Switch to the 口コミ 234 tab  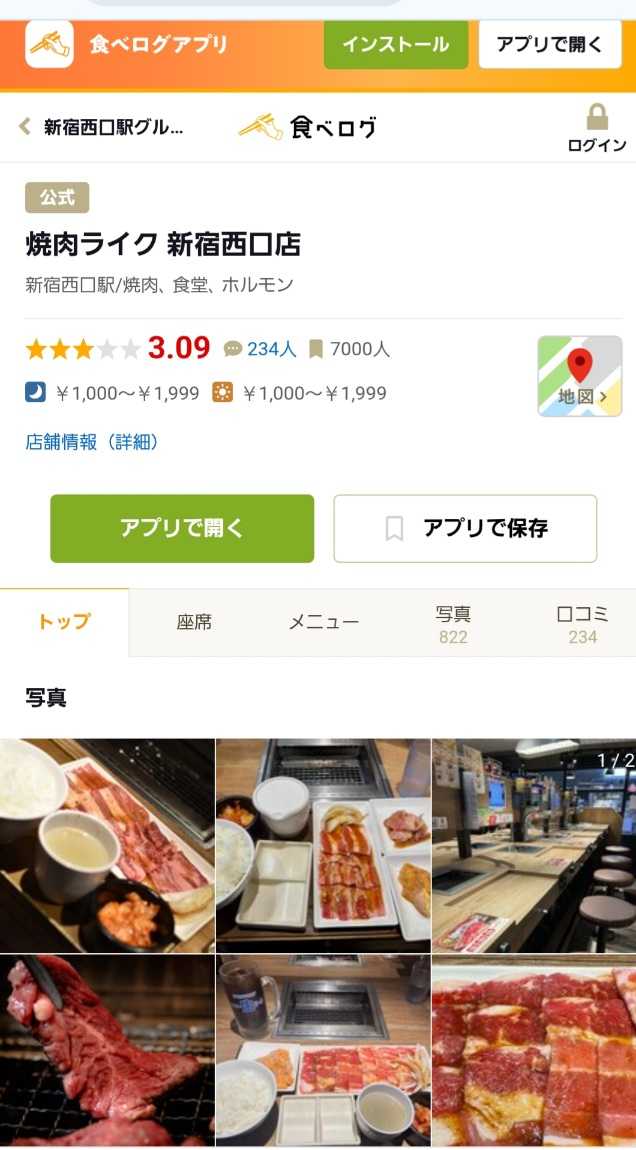582,624
